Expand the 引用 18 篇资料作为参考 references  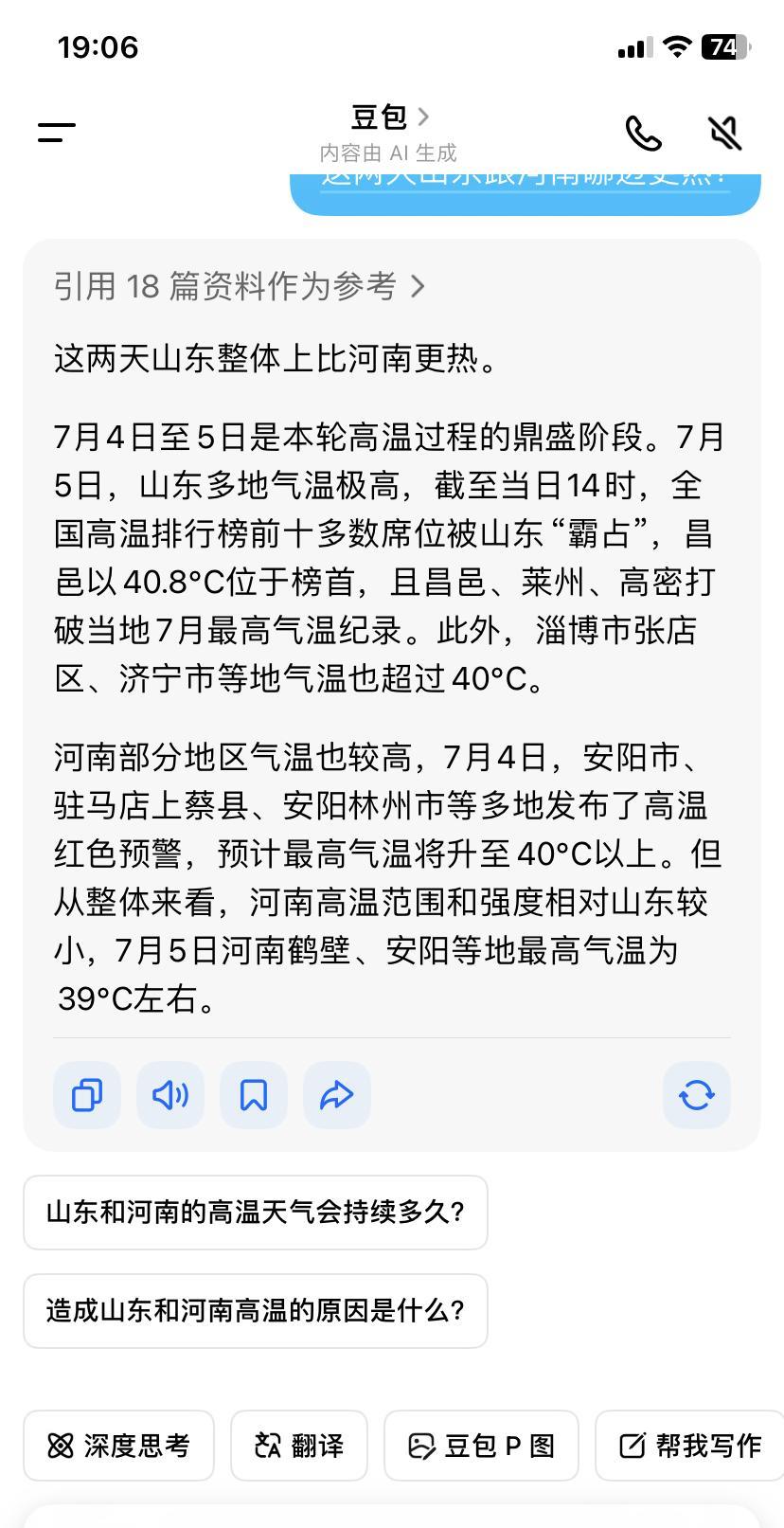pos(240,285)
